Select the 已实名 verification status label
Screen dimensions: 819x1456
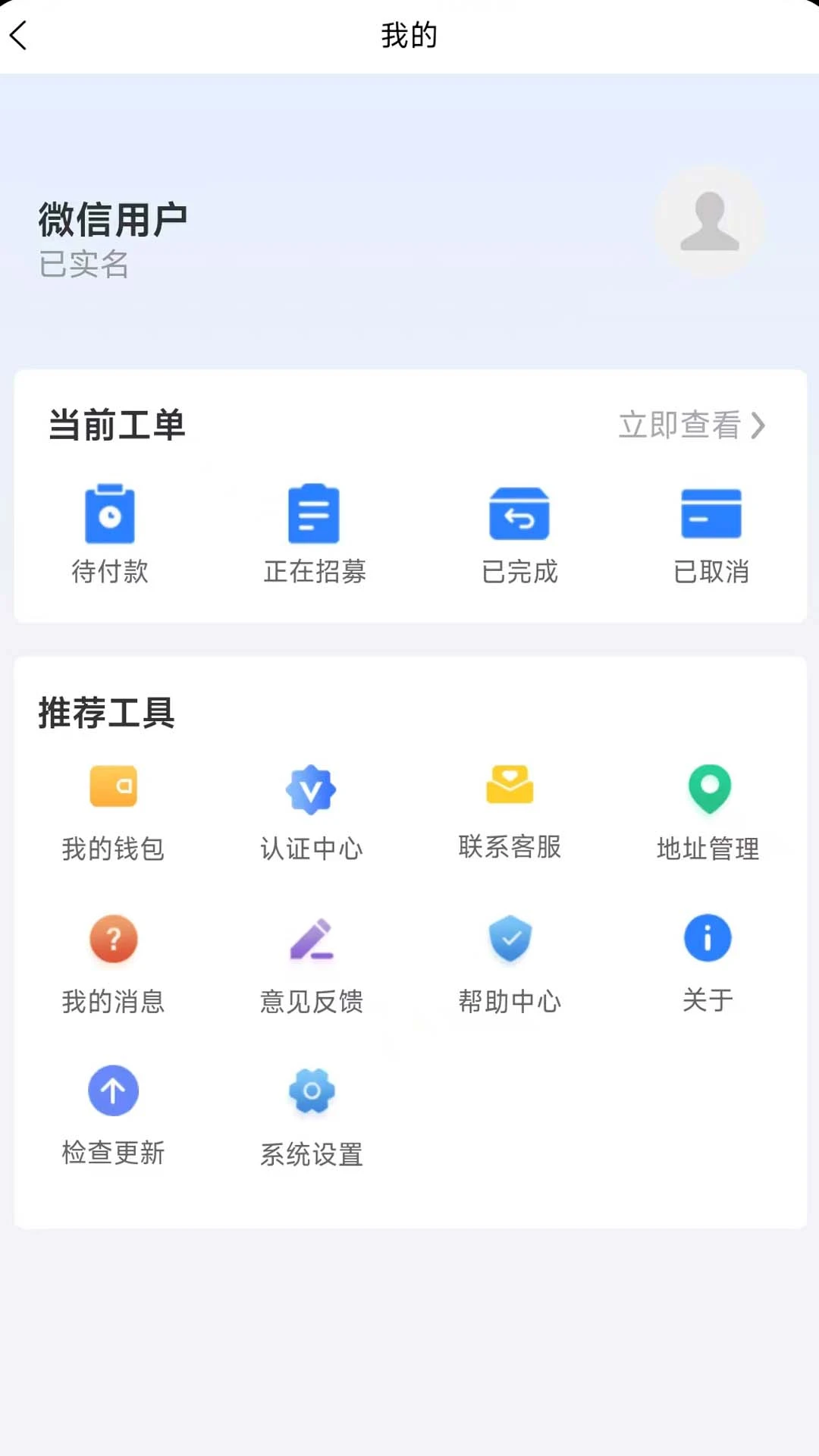tap(83, 265)
